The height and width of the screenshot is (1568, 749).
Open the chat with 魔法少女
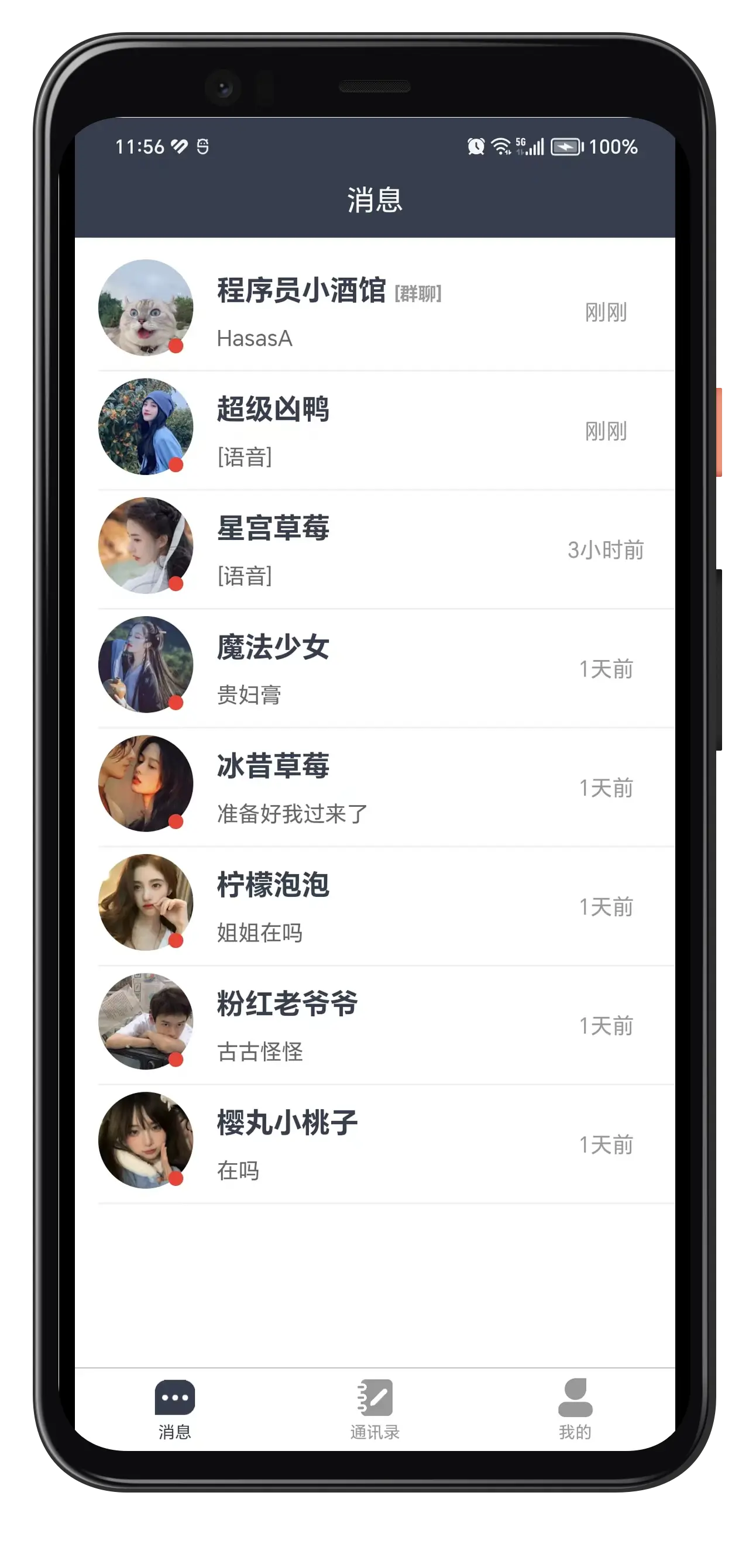[x=374, y=668]
